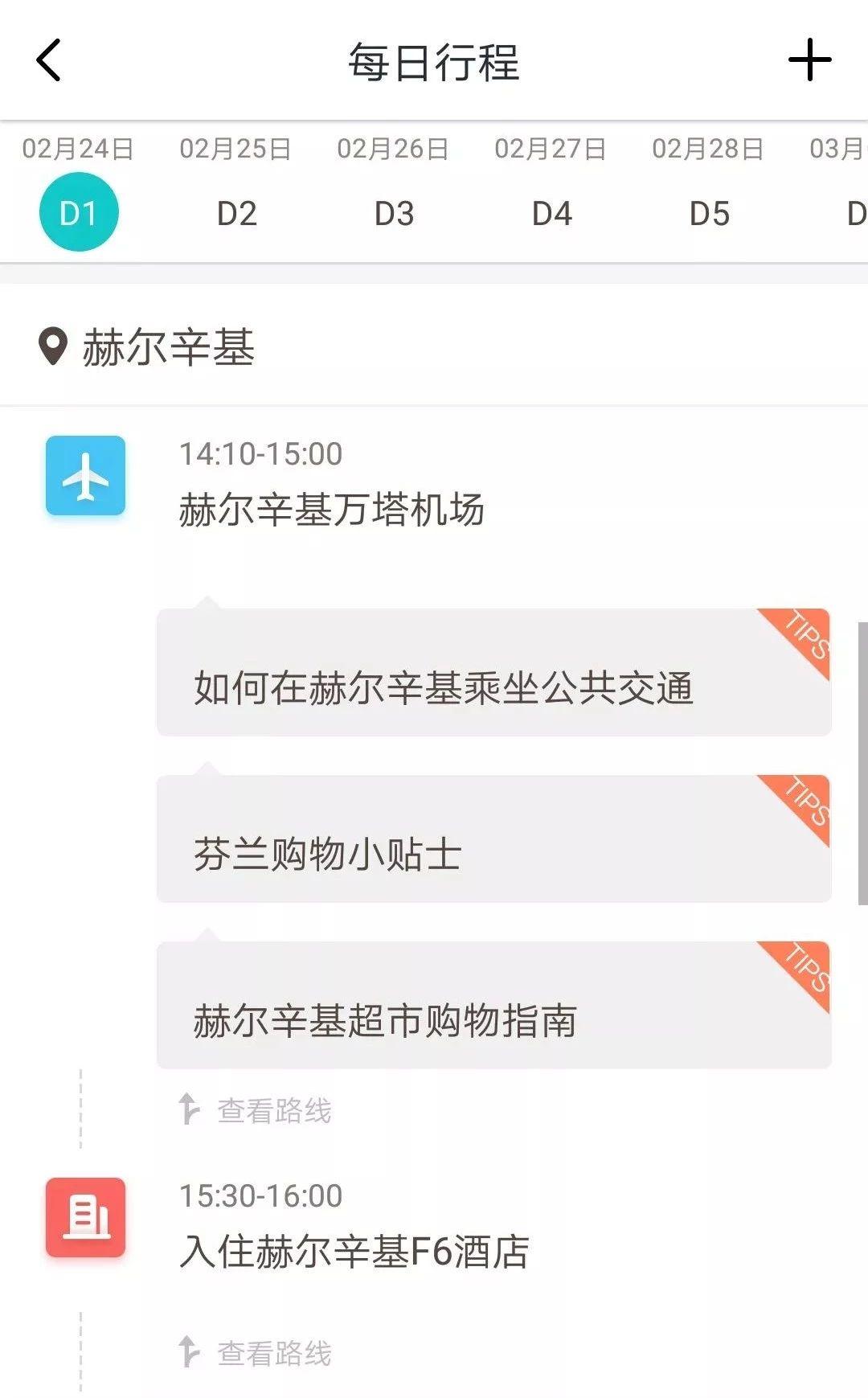Screen dimensions: 868x1398
Task: Tap the plus icon to add itinerary item
Action: coord(811,60)
